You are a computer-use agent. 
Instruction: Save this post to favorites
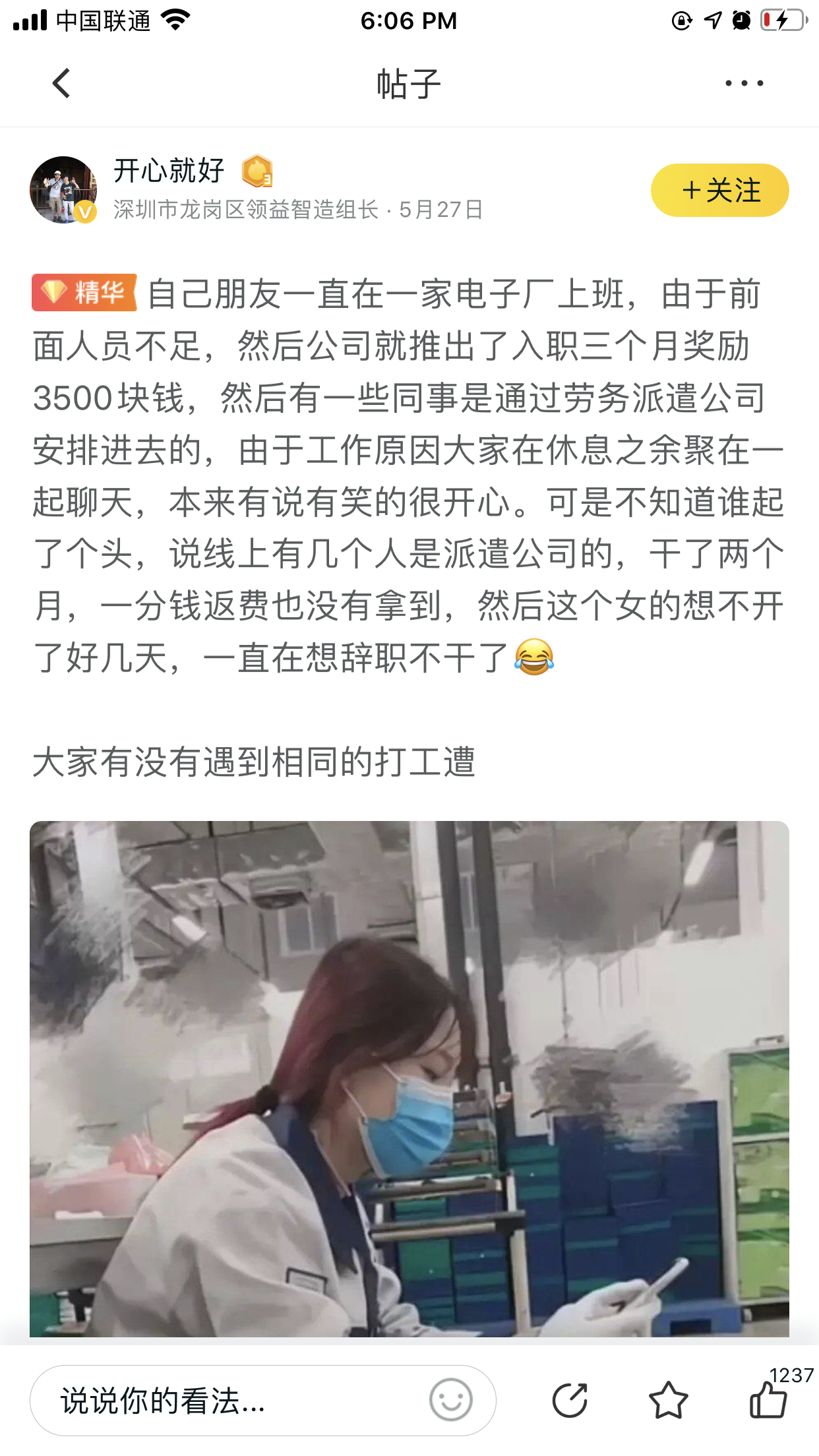[668, 1401]
